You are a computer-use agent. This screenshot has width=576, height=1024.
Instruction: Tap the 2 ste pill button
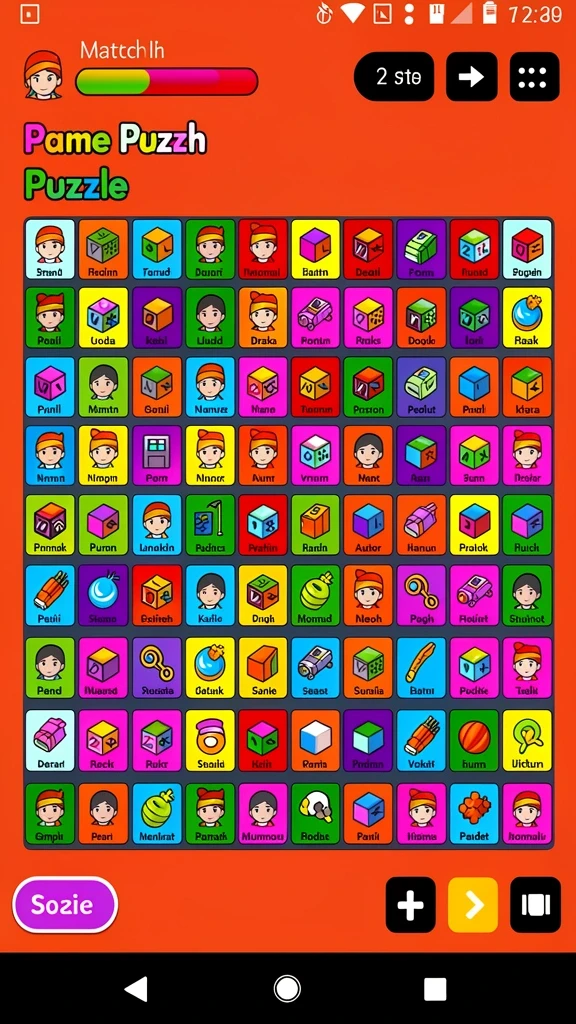point(394,77)
